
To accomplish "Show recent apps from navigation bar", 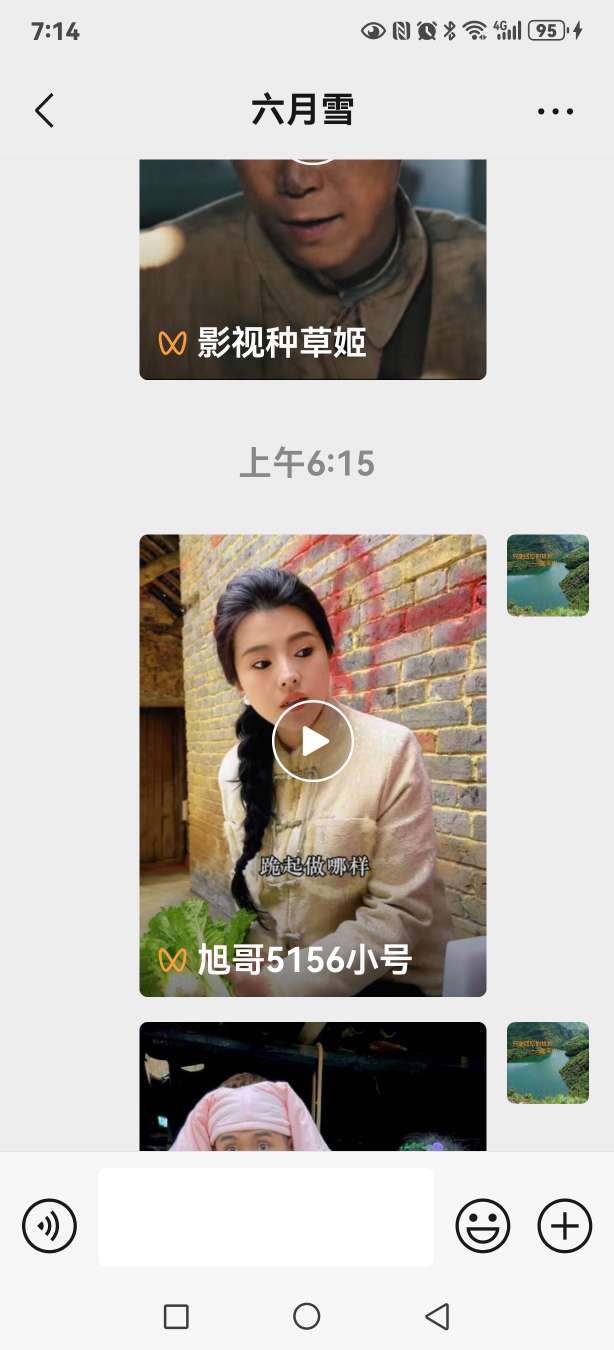I will pos(176,1317).
